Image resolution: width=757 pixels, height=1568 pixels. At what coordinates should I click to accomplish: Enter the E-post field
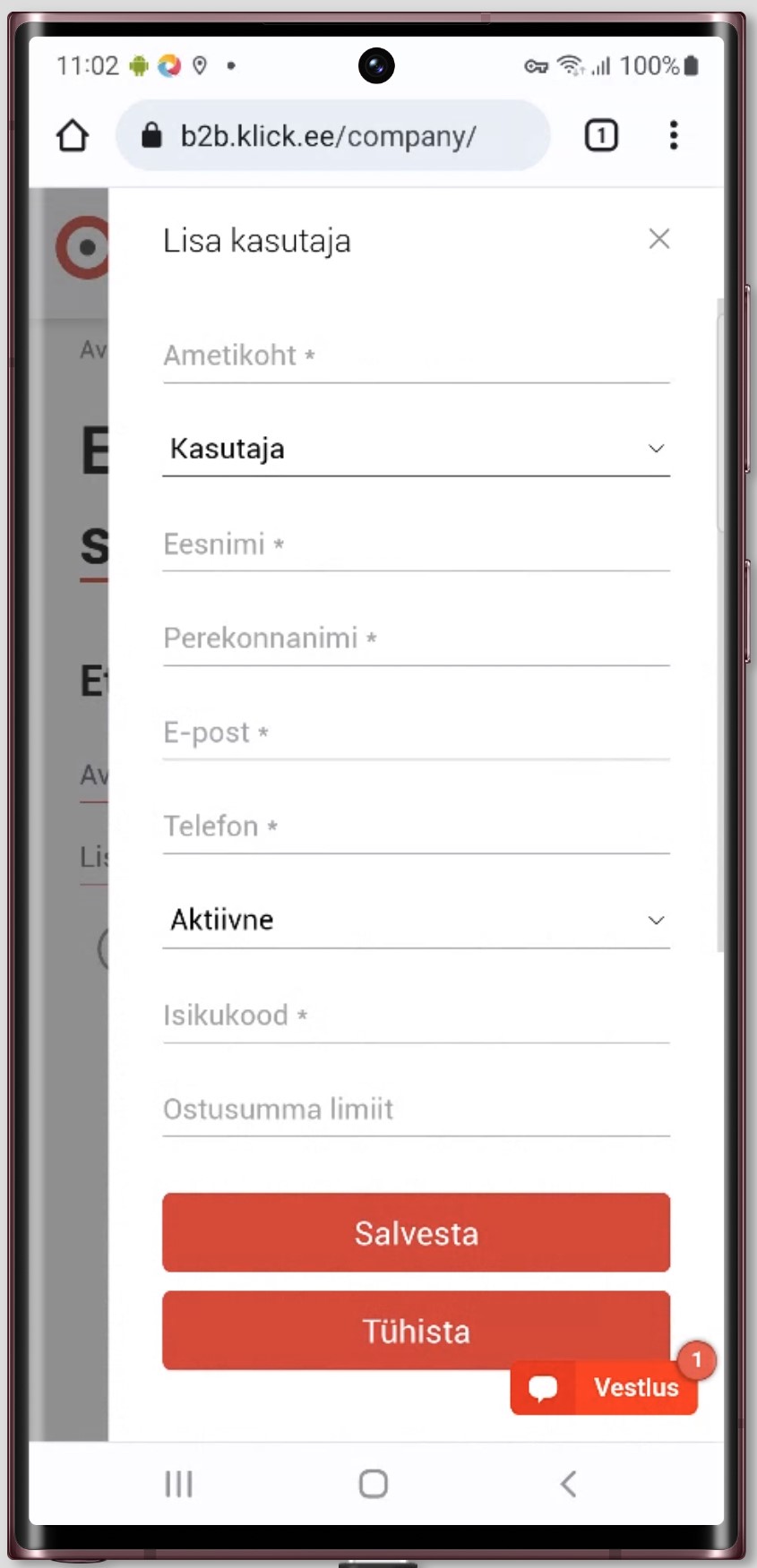point(416,733)
